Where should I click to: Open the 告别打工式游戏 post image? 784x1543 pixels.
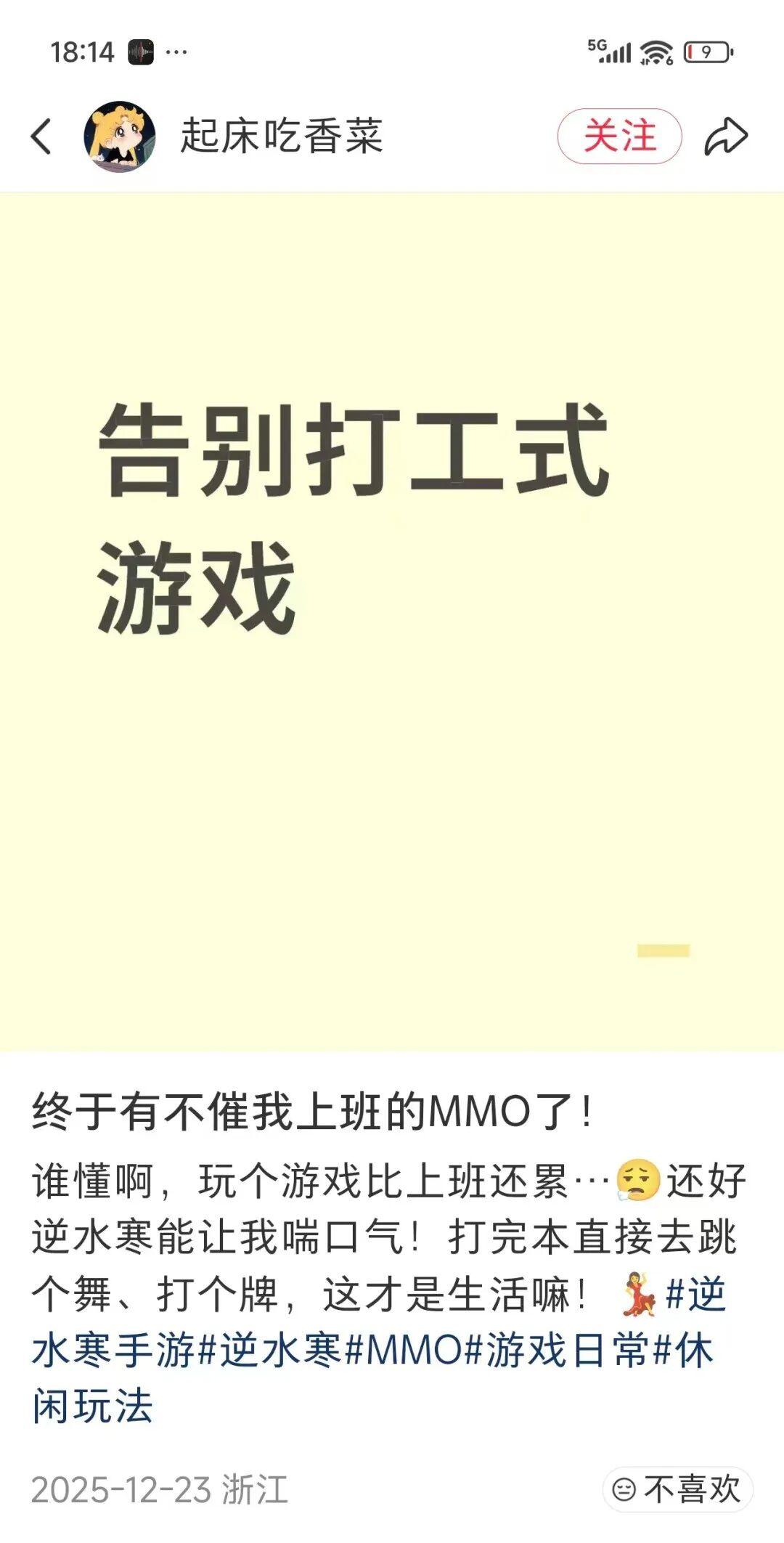click(392, 621)
